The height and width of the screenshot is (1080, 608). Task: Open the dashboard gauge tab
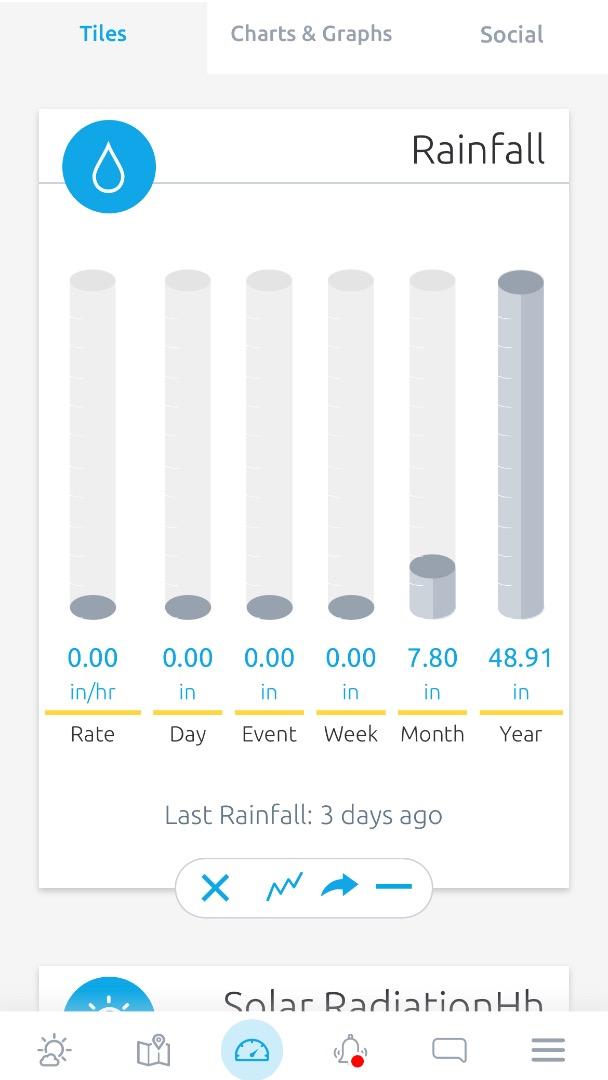click(x=252, y=1050)
